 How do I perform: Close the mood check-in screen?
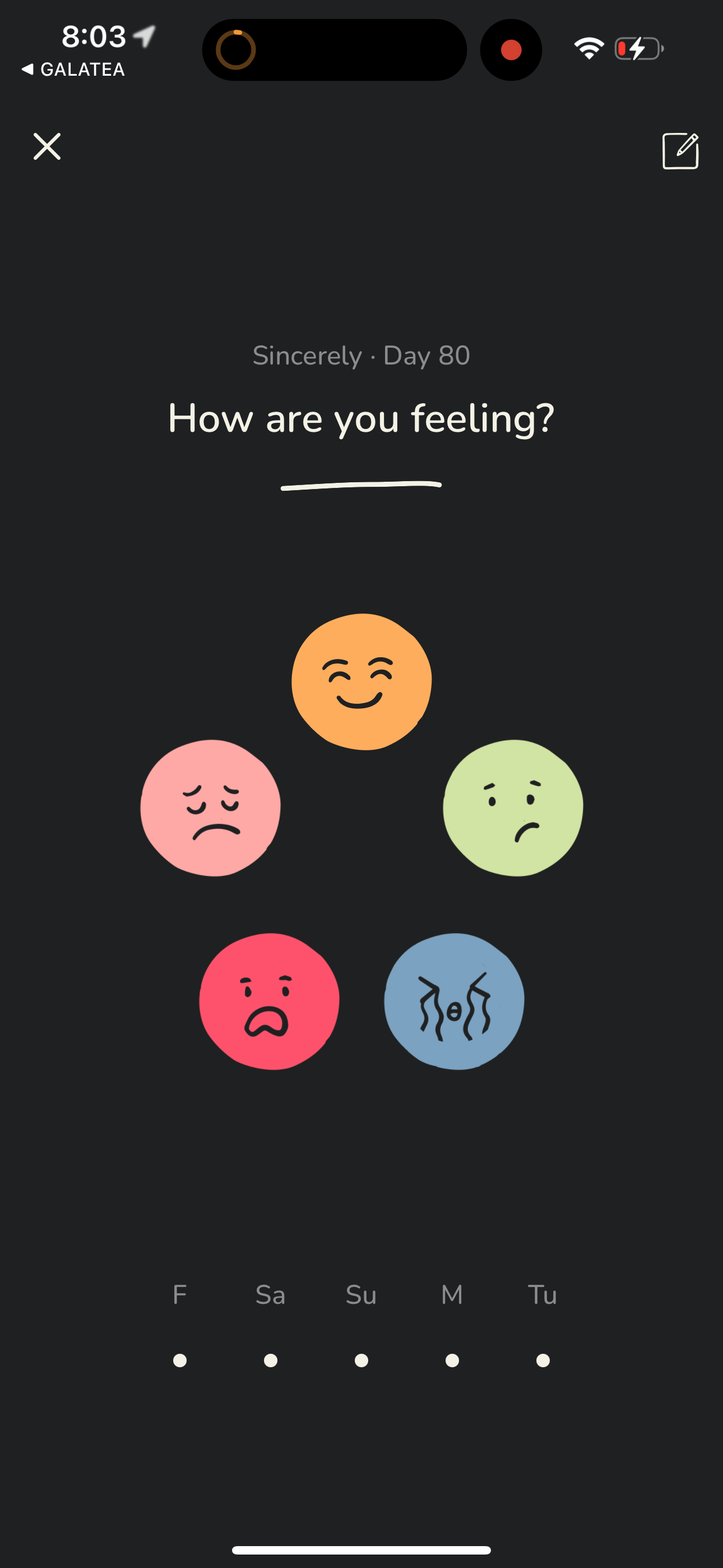[47, 146]
